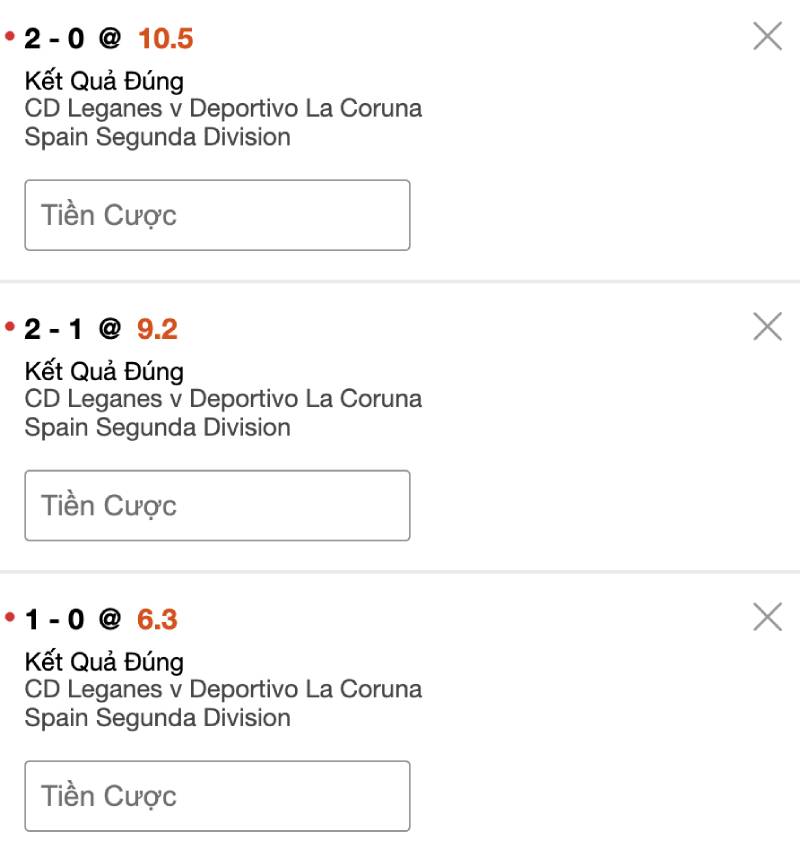Focus the Tiền Cược field for 1 - 0 bet

(x=217, y=796)
